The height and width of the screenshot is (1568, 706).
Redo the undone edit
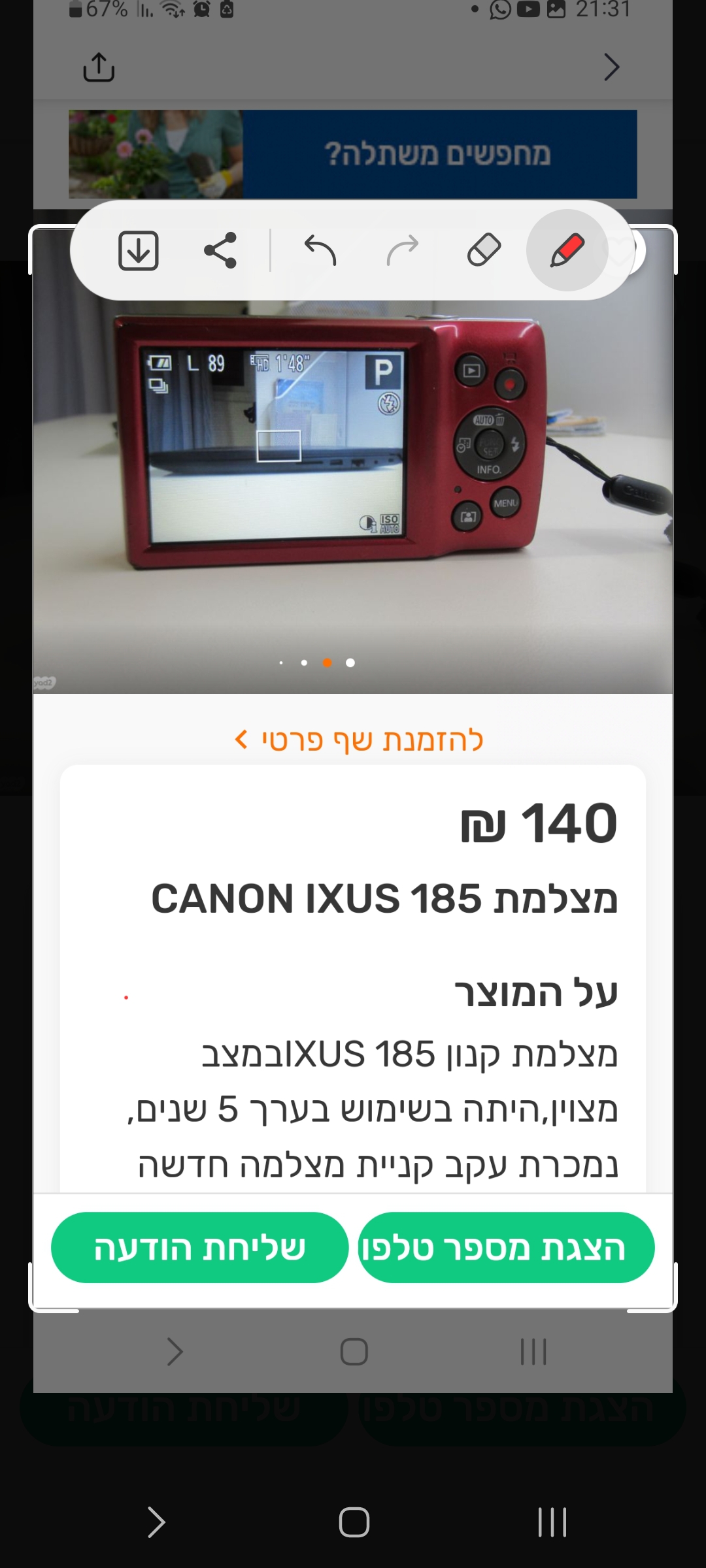point(402,250)
